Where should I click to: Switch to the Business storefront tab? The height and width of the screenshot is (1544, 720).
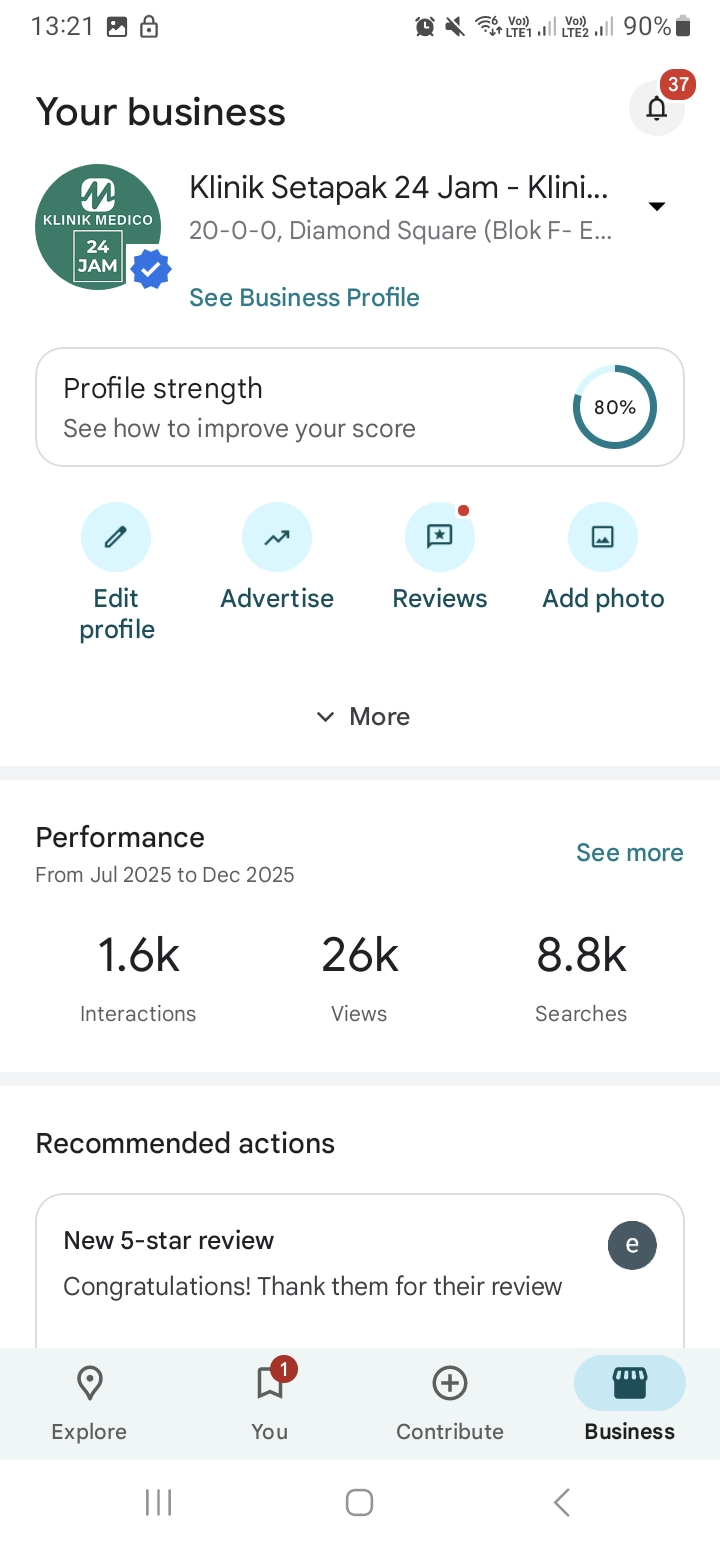click(x=629, y=1383)
